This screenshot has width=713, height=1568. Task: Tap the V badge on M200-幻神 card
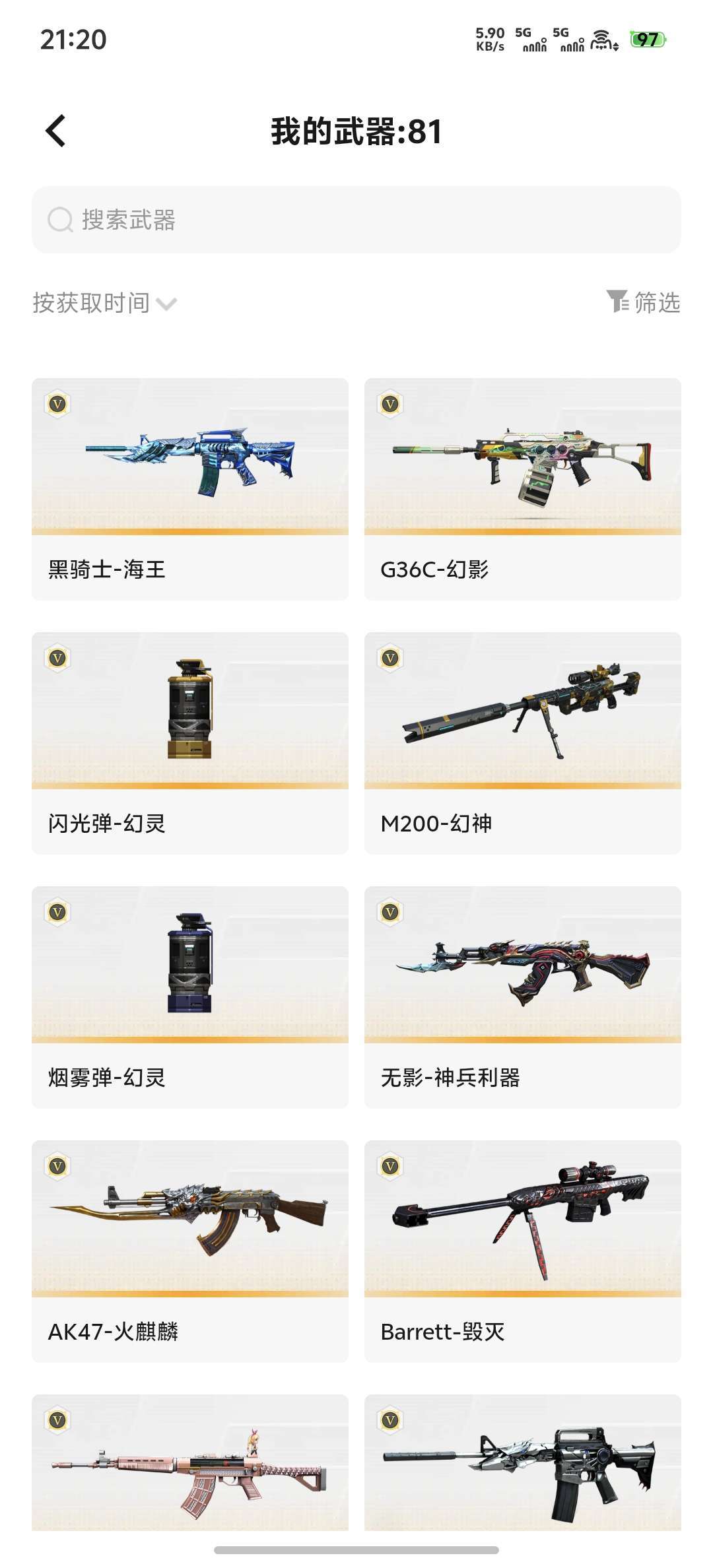tap(391, 658)
